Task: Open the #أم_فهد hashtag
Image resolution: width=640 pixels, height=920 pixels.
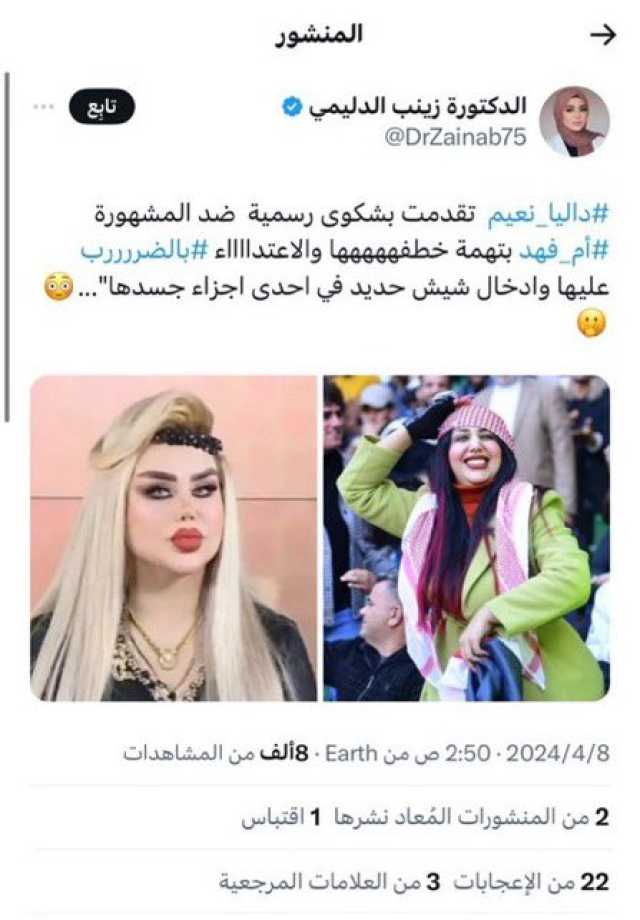Action: (x=573, y=248)
